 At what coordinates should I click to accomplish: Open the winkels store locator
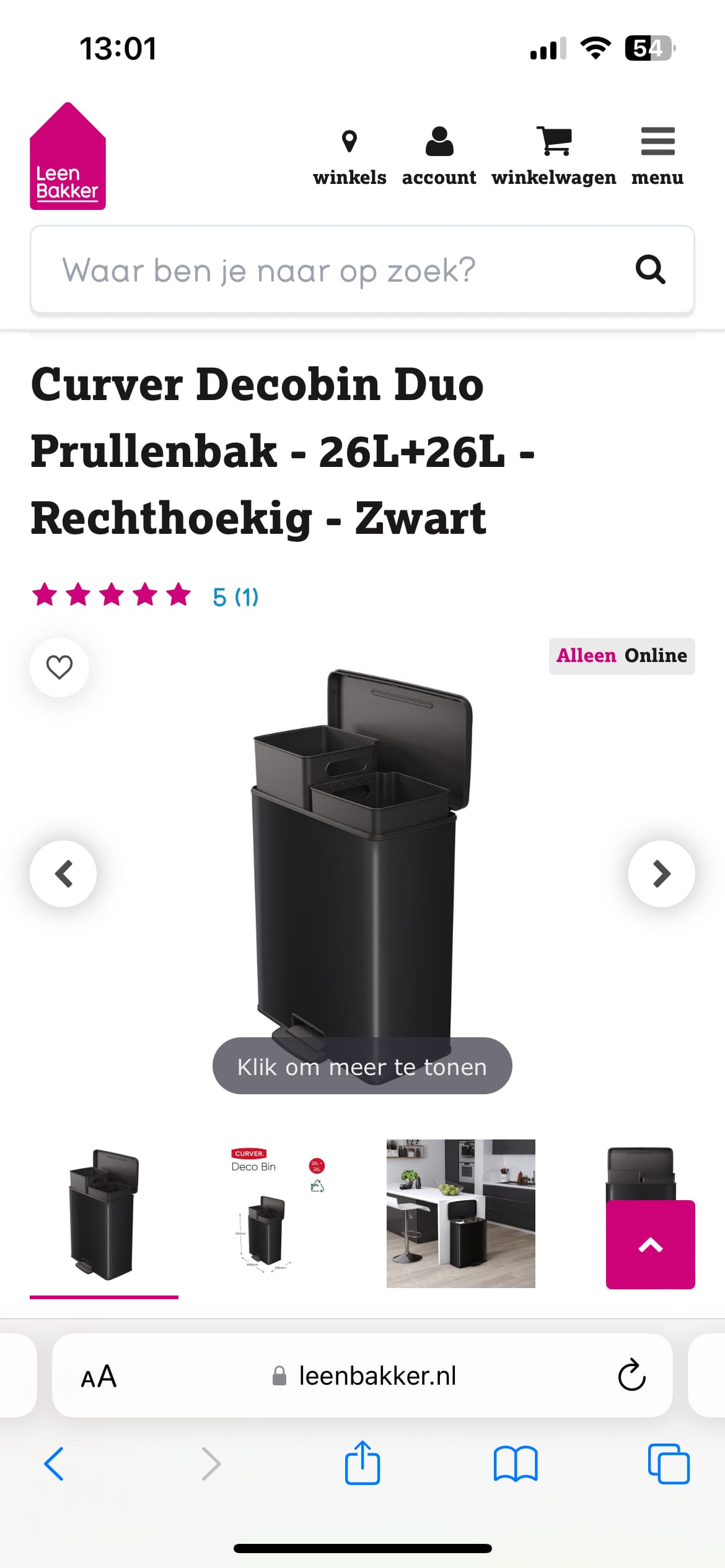(x=349, y=157)
